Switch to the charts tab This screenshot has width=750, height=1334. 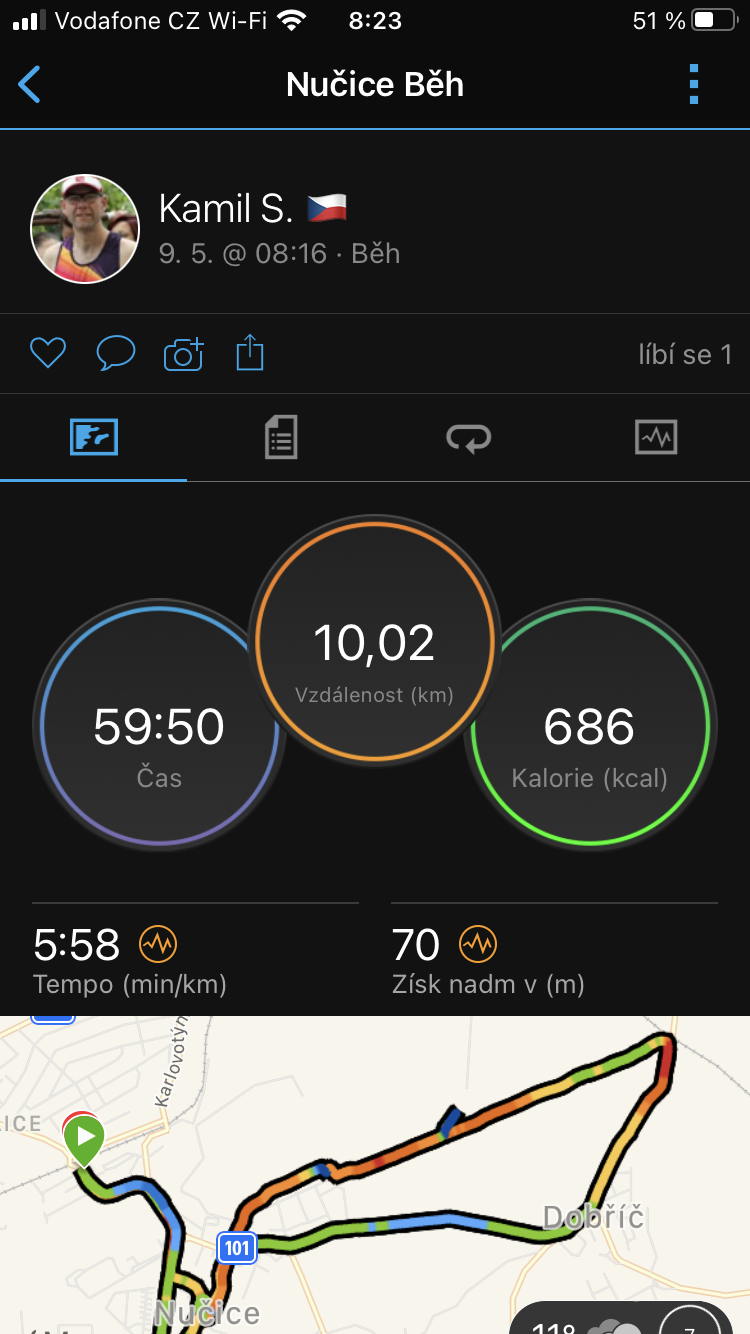656,438
